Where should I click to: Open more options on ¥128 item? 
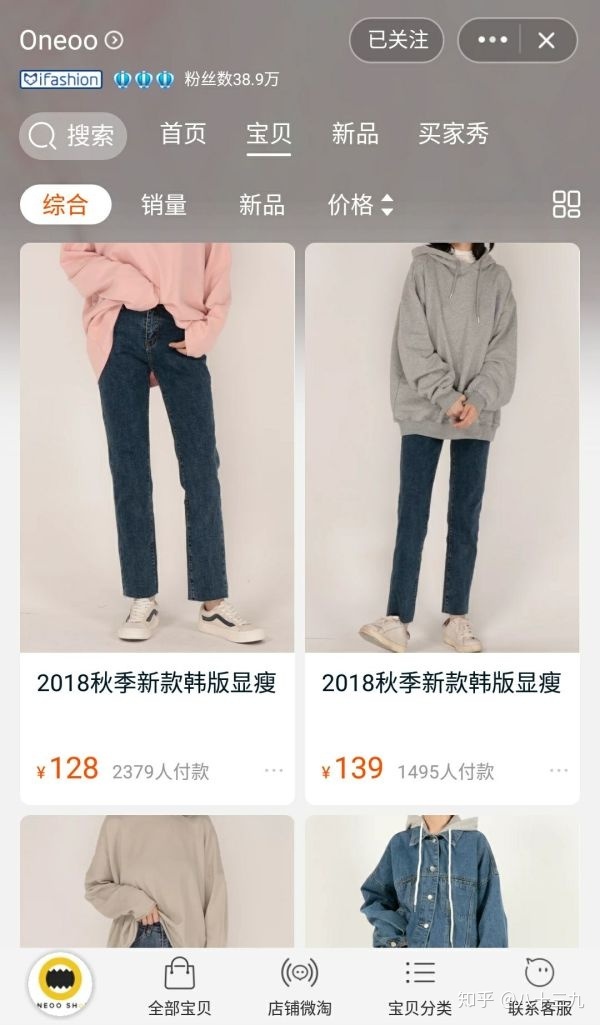point(273,771)
